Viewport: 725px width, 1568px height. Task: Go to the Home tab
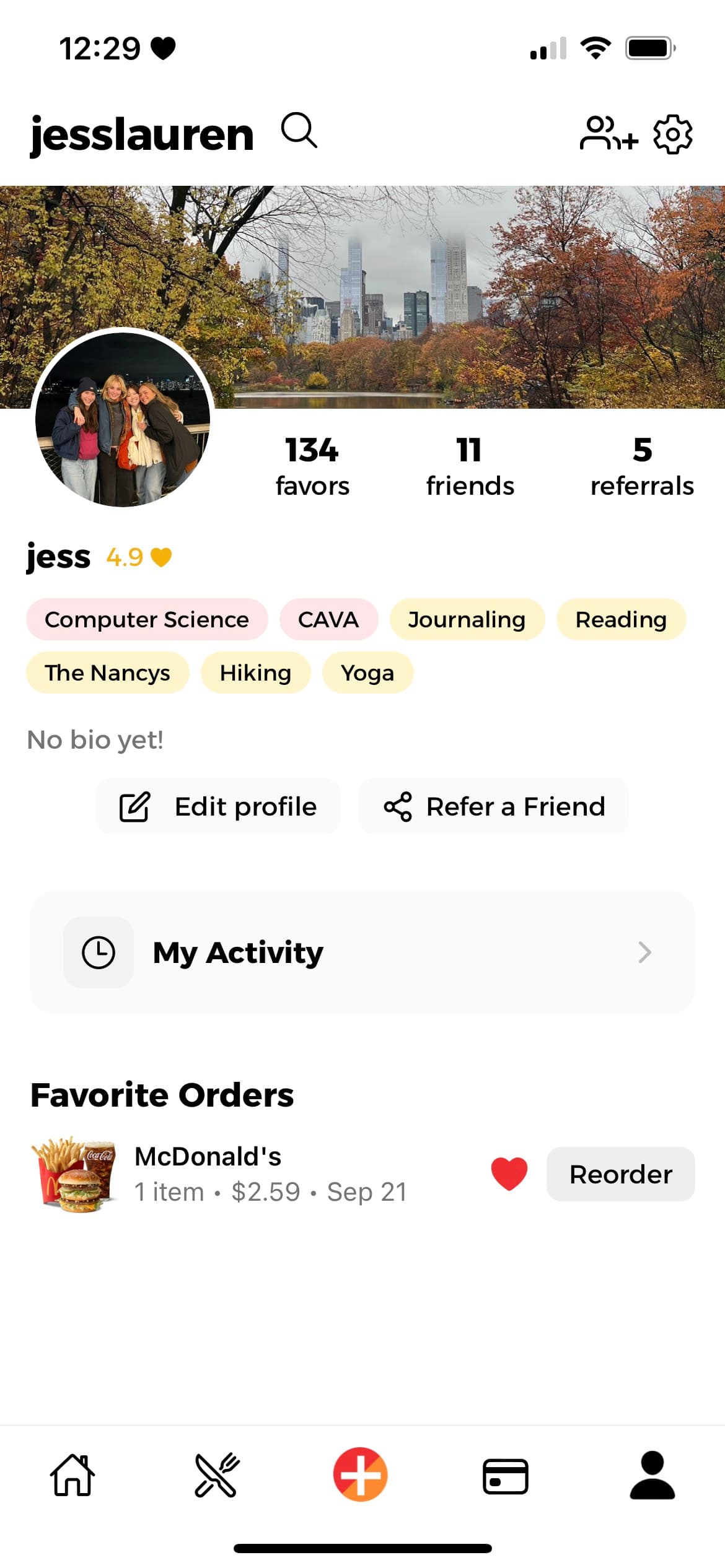point(72,1475)
